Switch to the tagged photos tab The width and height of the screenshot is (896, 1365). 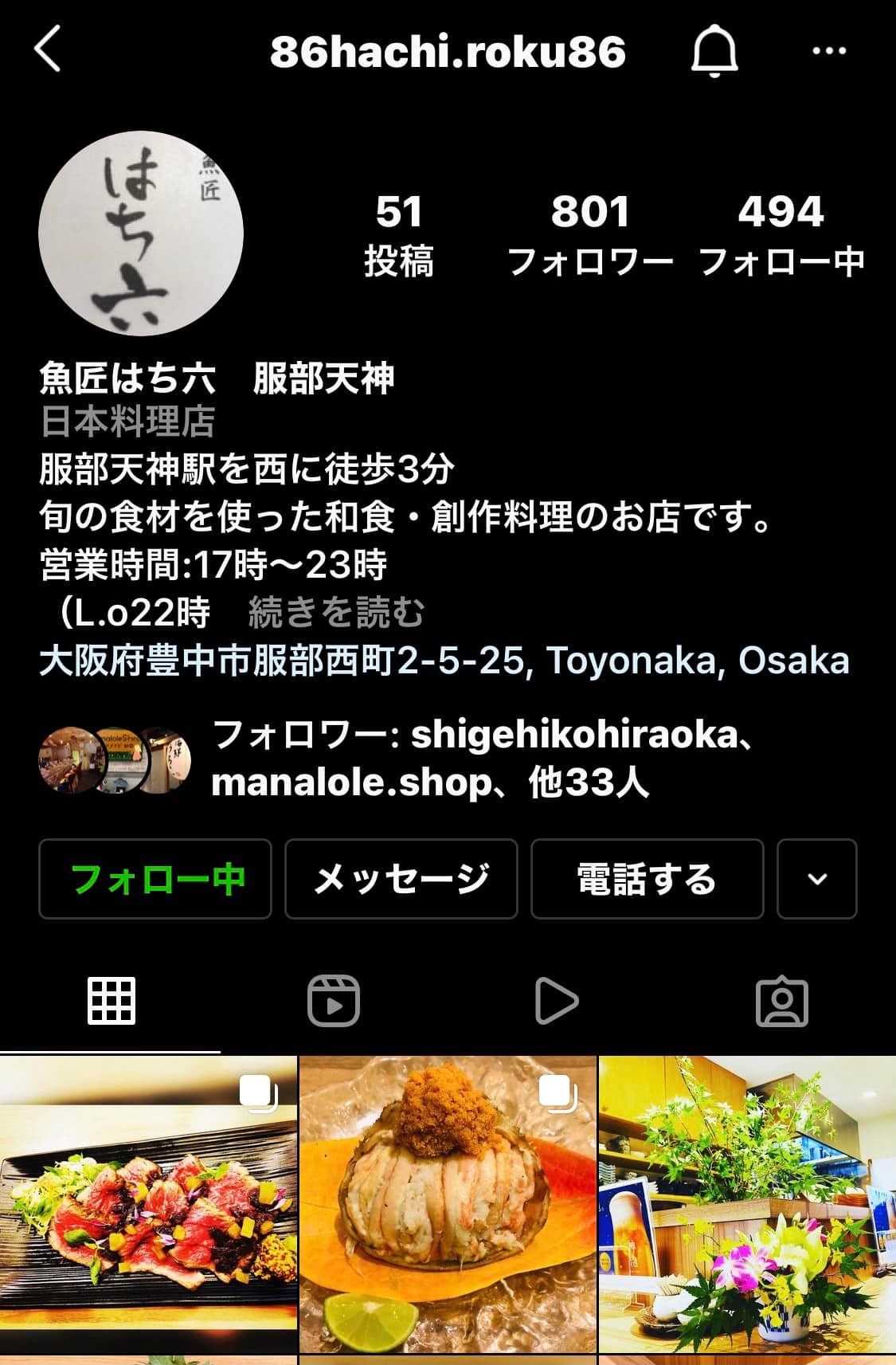781,1000
